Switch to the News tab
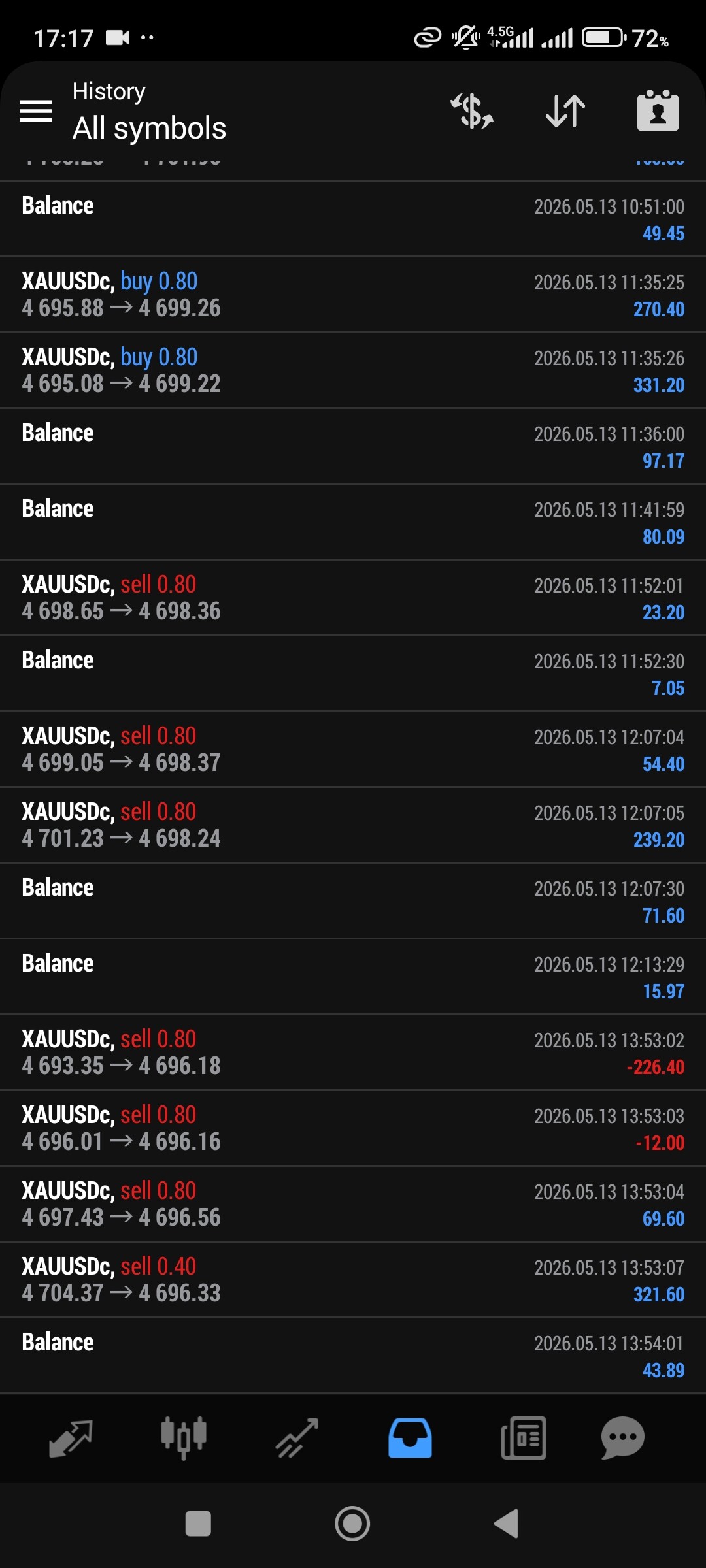Viewport: 706px width, 1568px height. 523,1438
